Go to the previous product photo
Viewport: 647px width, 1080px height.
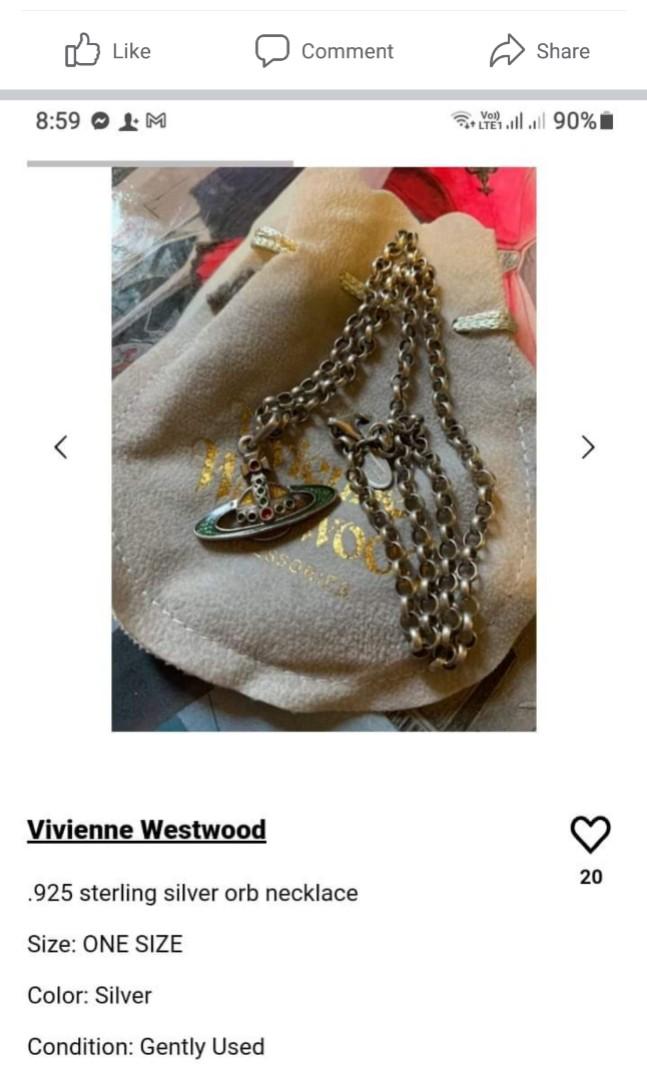(x=61, y=447)
